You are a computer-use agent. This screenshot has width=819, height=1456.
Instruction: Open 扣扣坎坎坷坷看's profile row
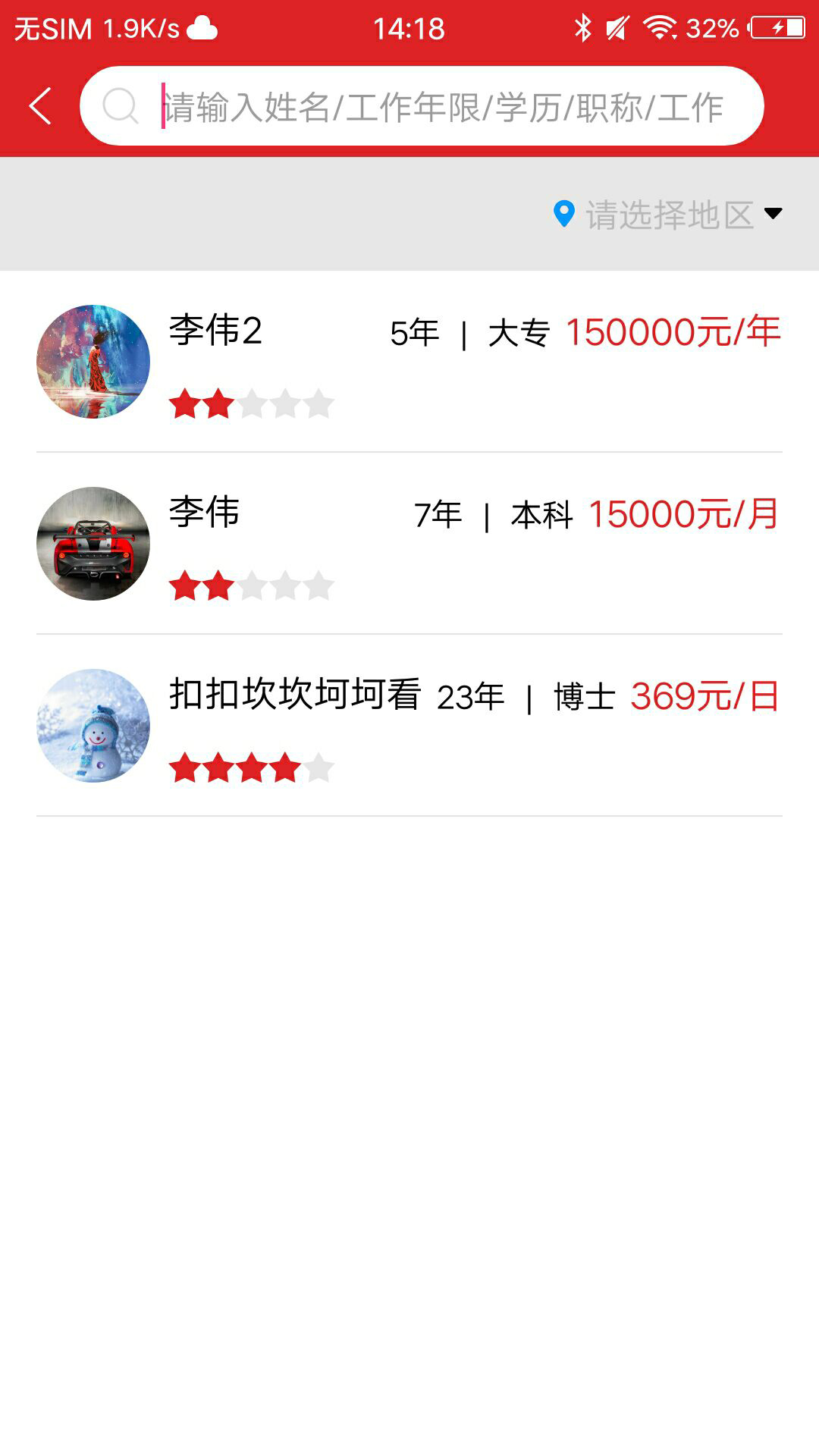coord(409,726)
